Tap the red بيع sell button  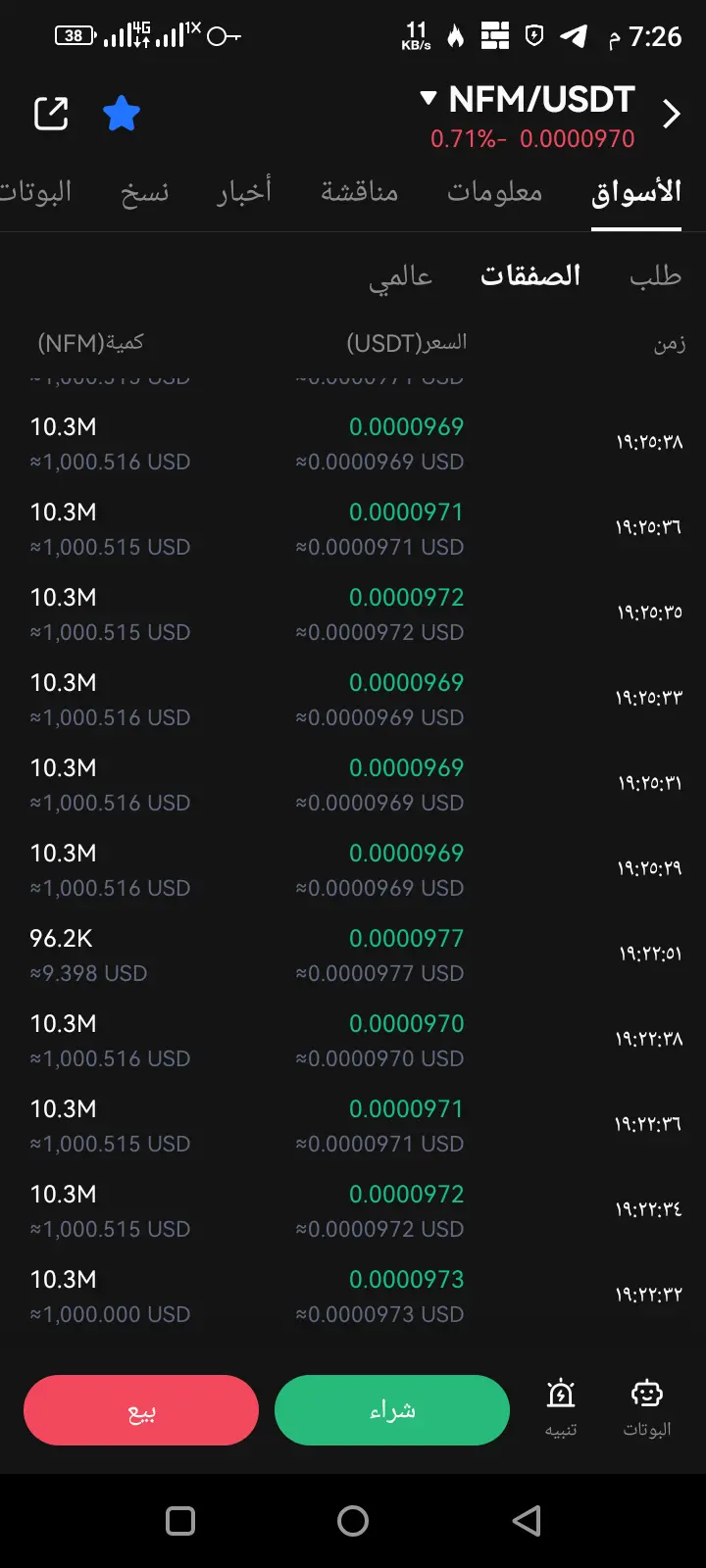coord(141,1410)
